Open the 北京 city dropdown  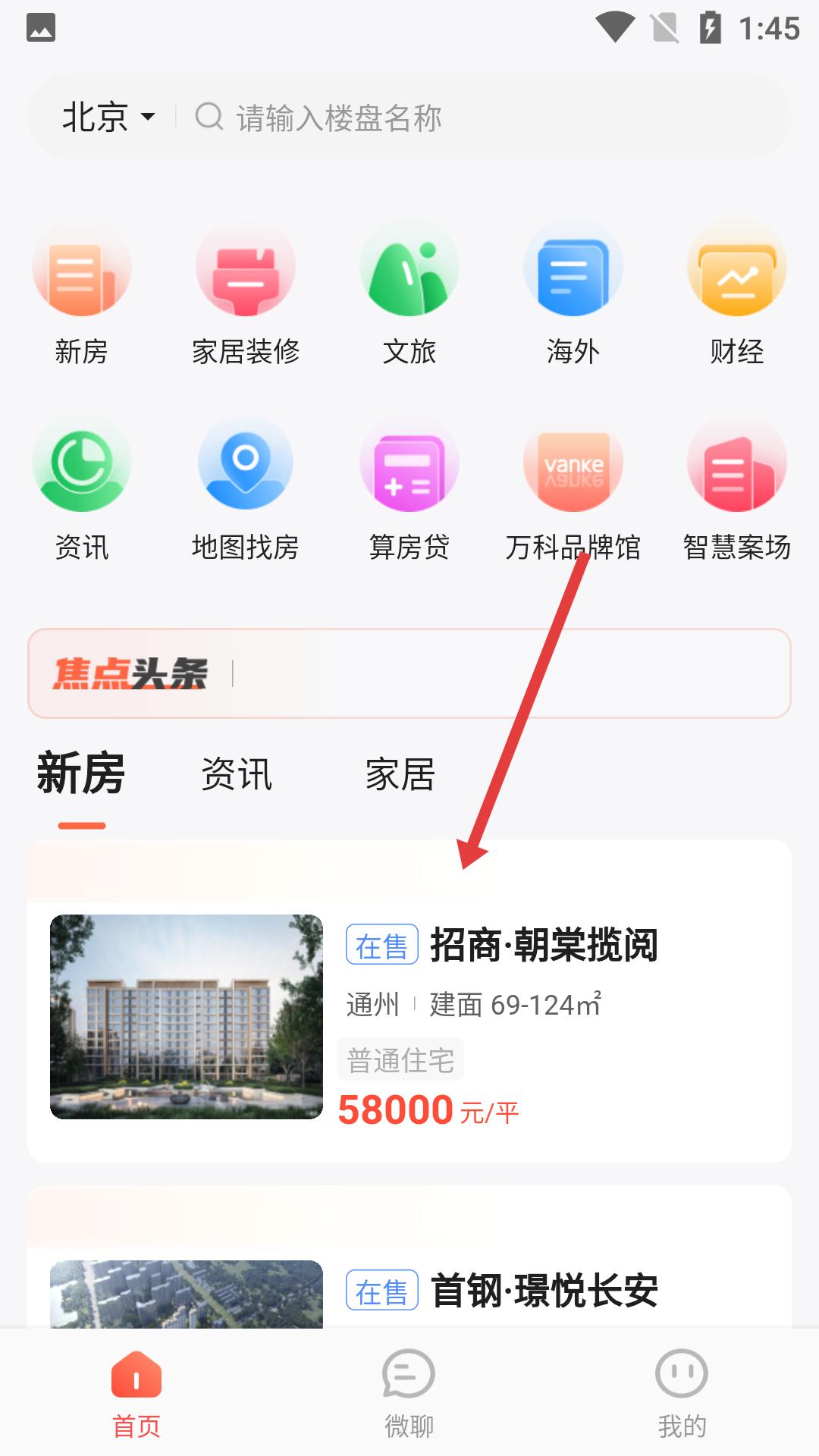(x=108, y=118)
